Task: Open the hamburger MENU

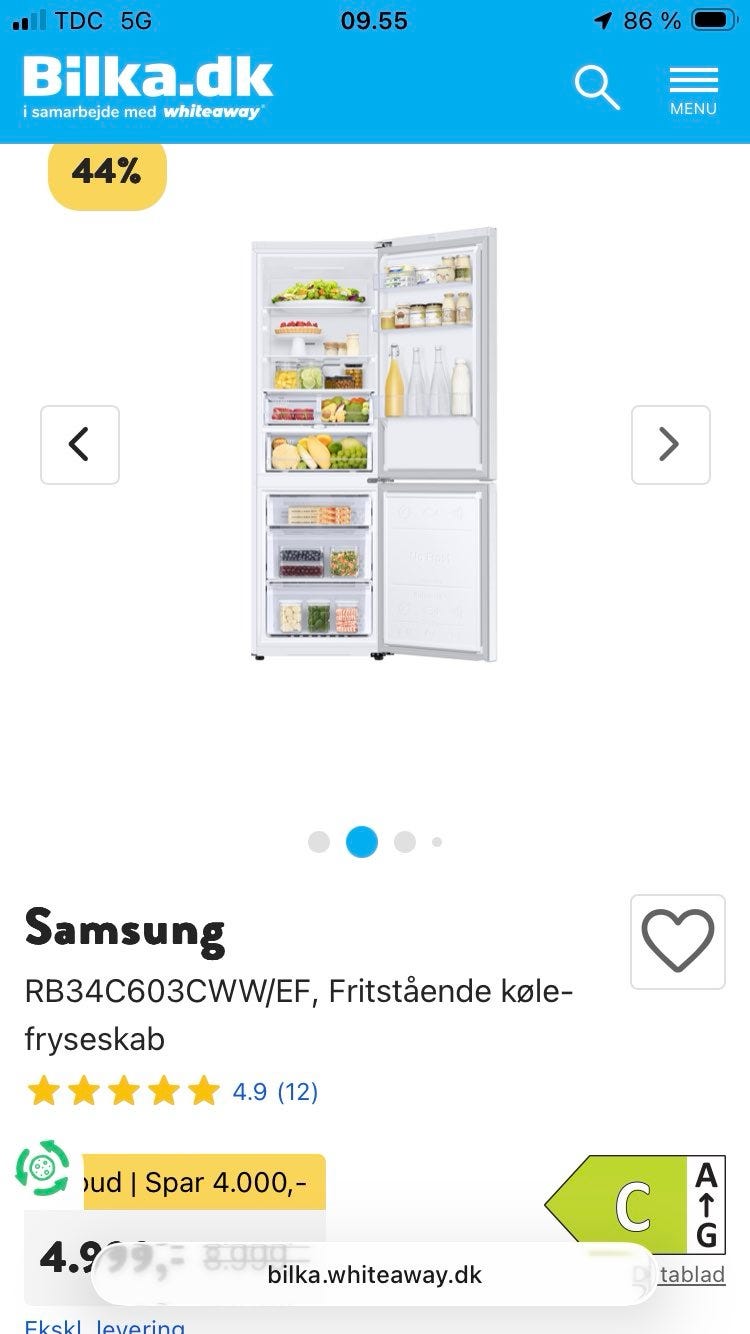Action: coord(692,85)
